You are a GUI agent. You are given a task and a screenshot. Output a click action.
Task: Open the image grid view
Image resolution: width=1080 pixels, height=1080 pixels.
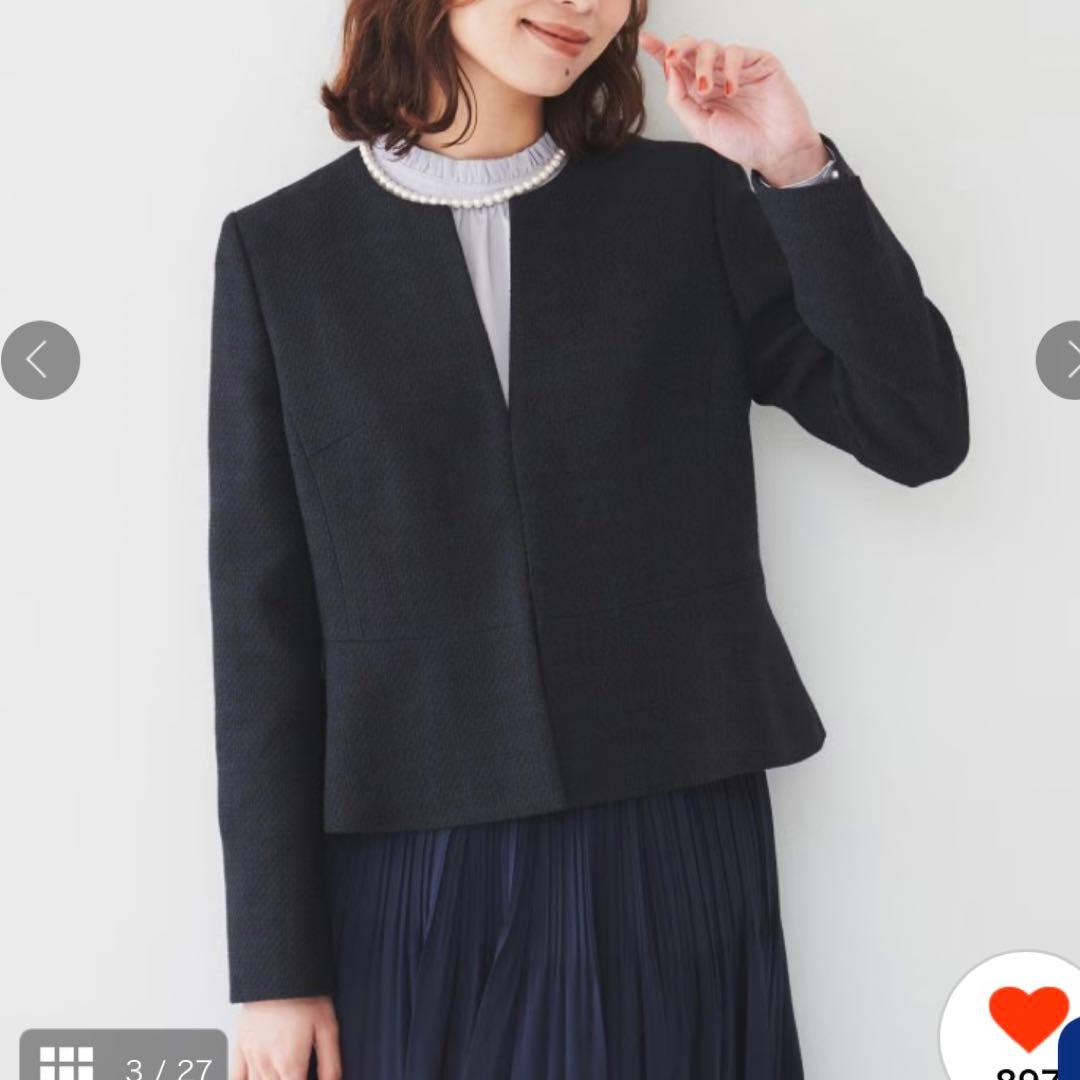pos(66,1062)
